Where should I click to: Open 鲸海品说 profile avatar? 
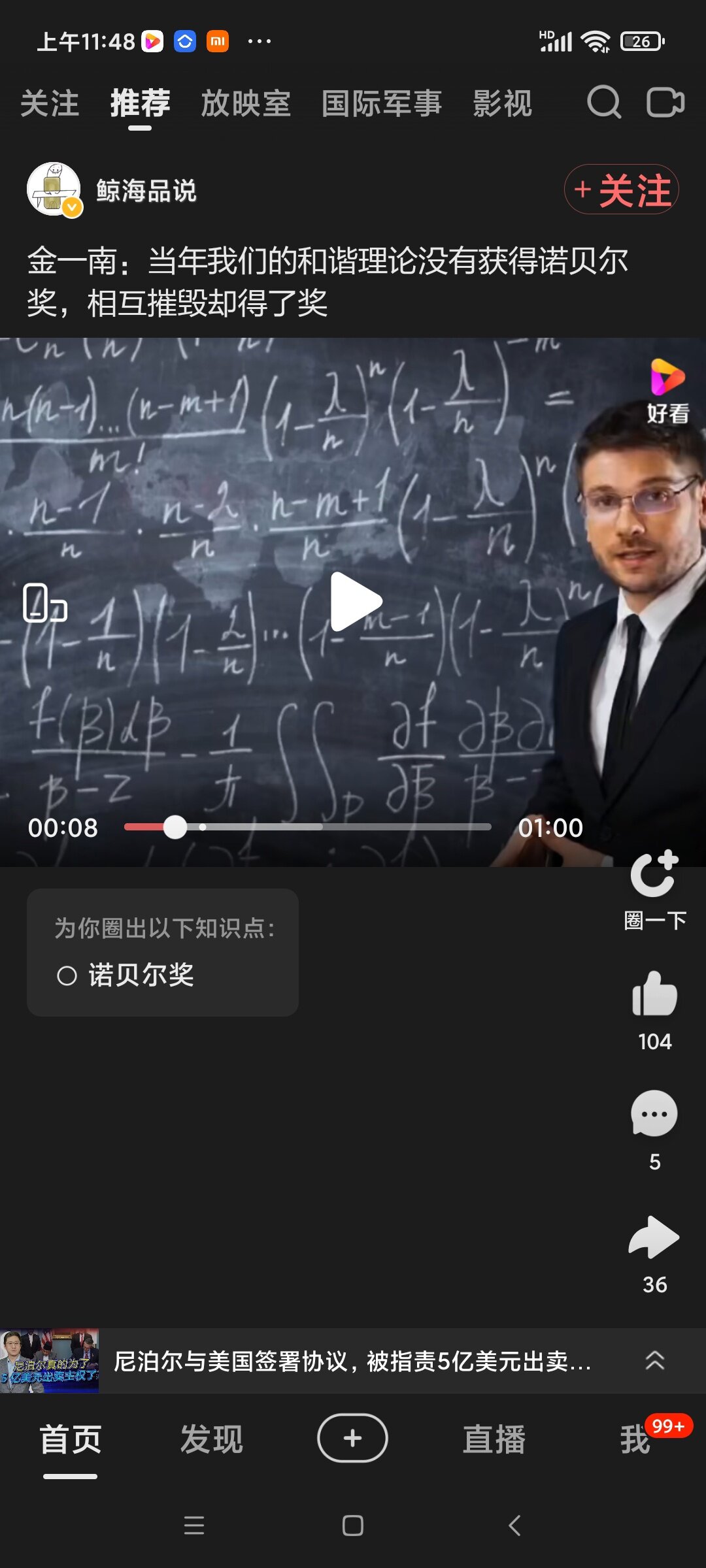[54, 189]
